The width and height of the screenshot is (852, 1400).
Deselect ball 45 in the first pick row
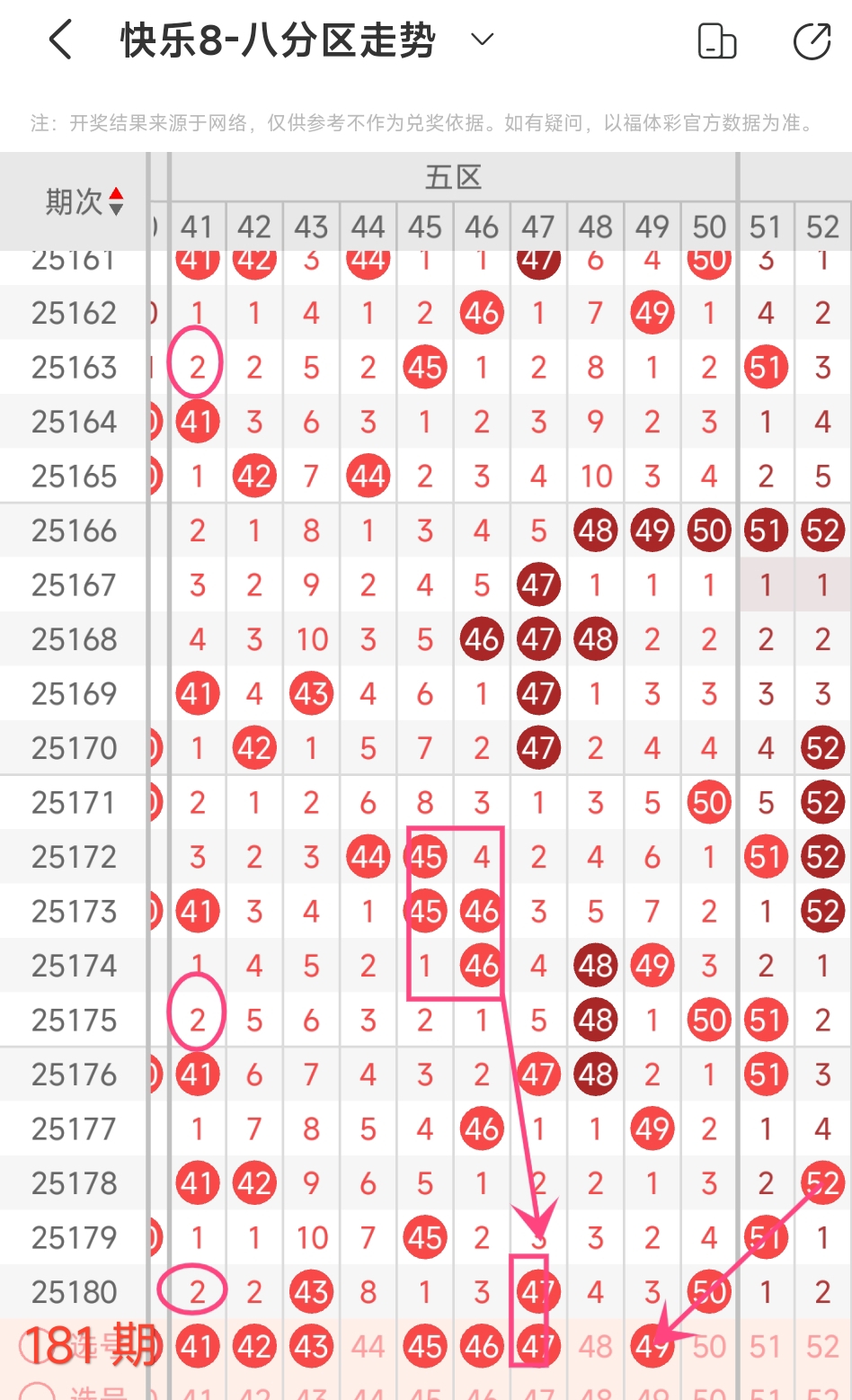[425, 1346]
